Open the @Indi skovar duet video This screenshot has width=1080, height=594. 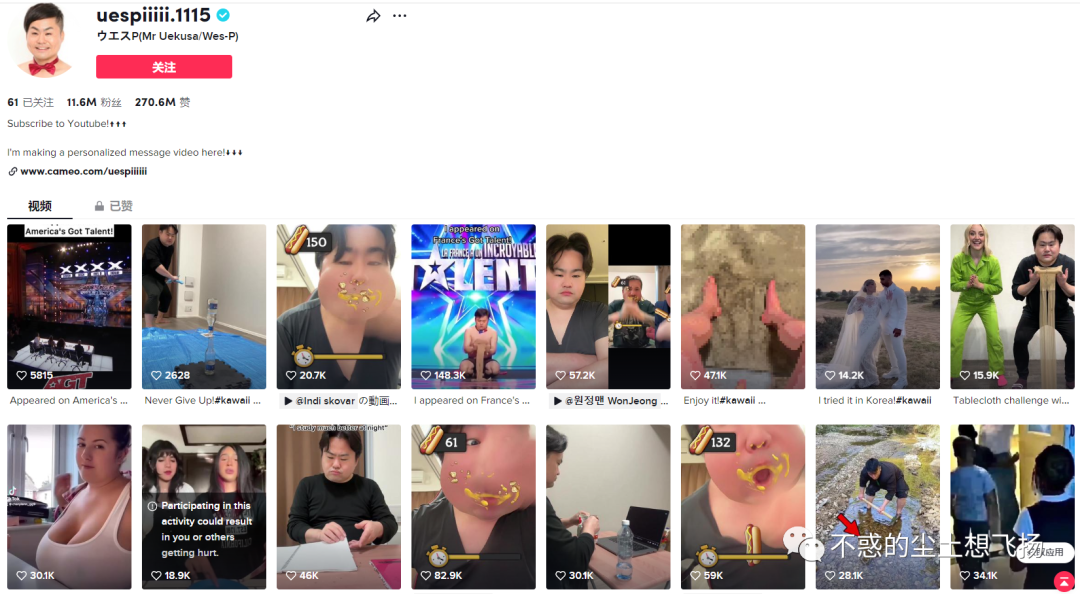pyautogui.click(x=338, y=306)
